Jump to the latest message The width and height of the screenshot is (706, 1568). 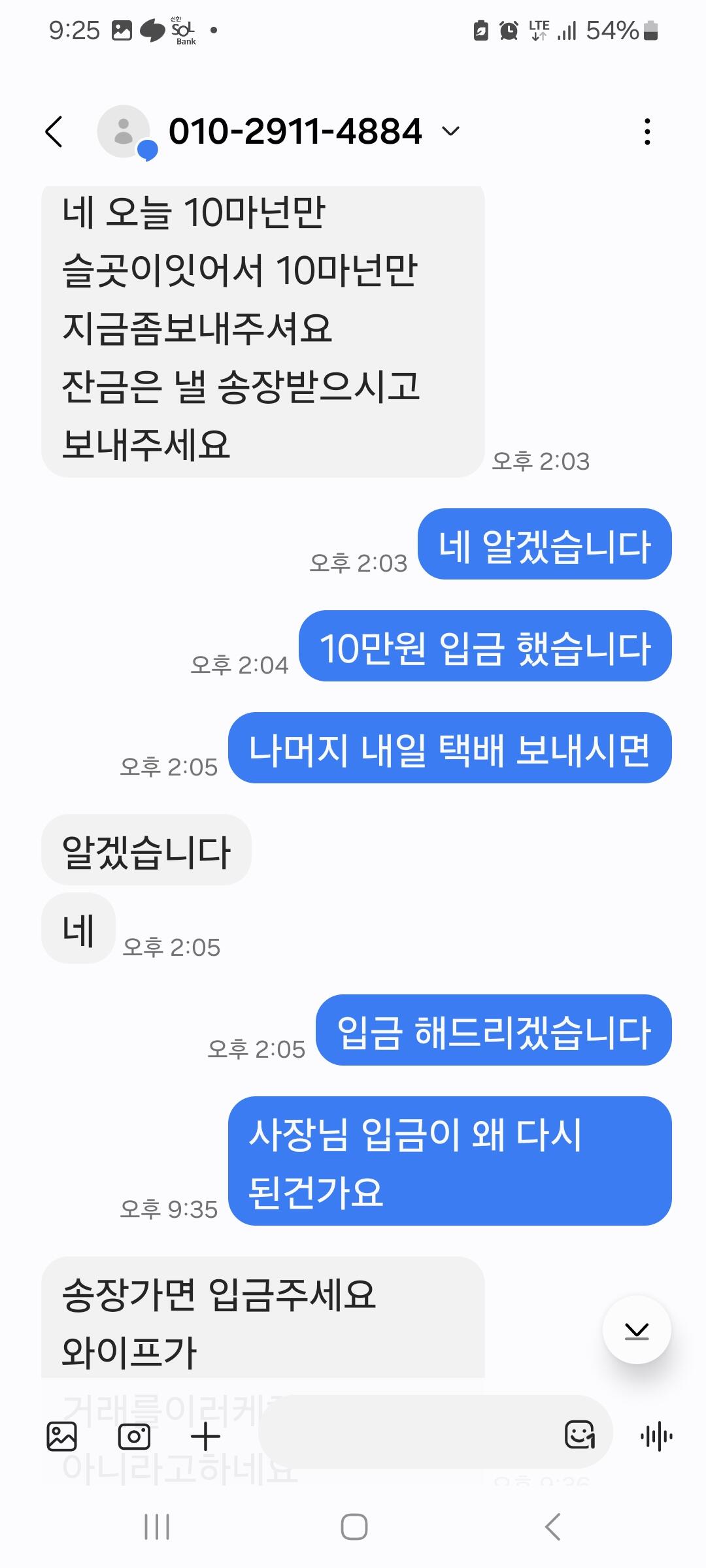[636, 1330]
